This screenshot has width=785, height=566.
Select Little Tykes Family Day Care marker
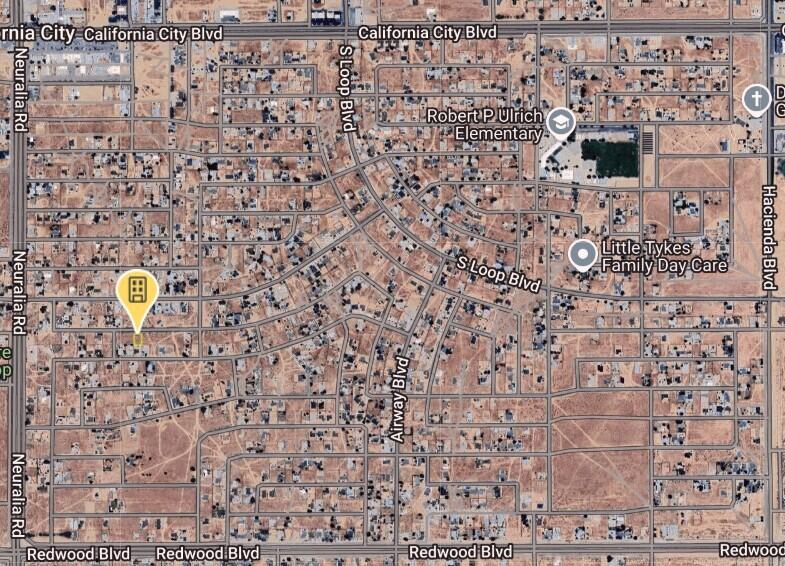click(x=583, y=255)
